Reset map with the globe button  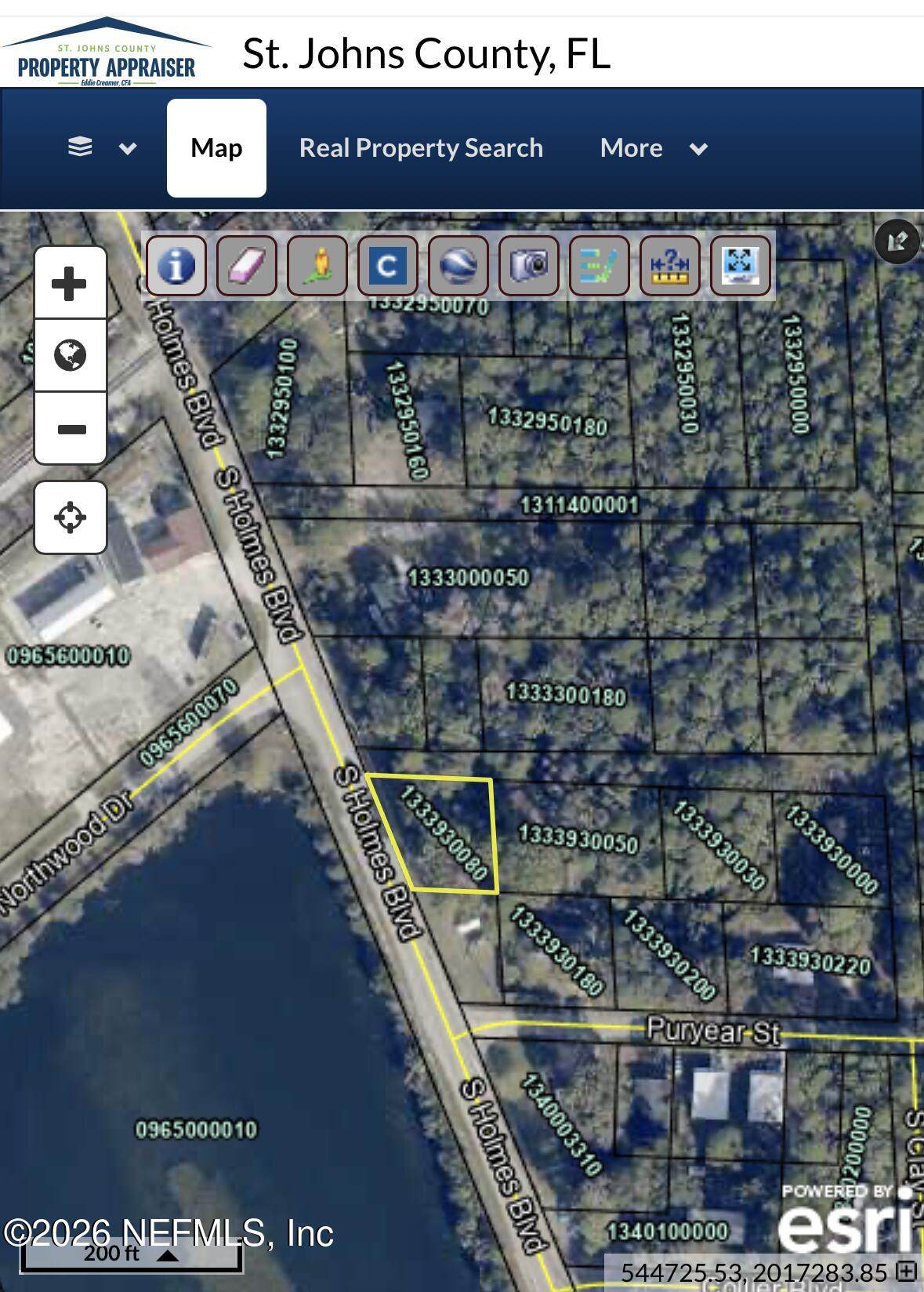71,355
